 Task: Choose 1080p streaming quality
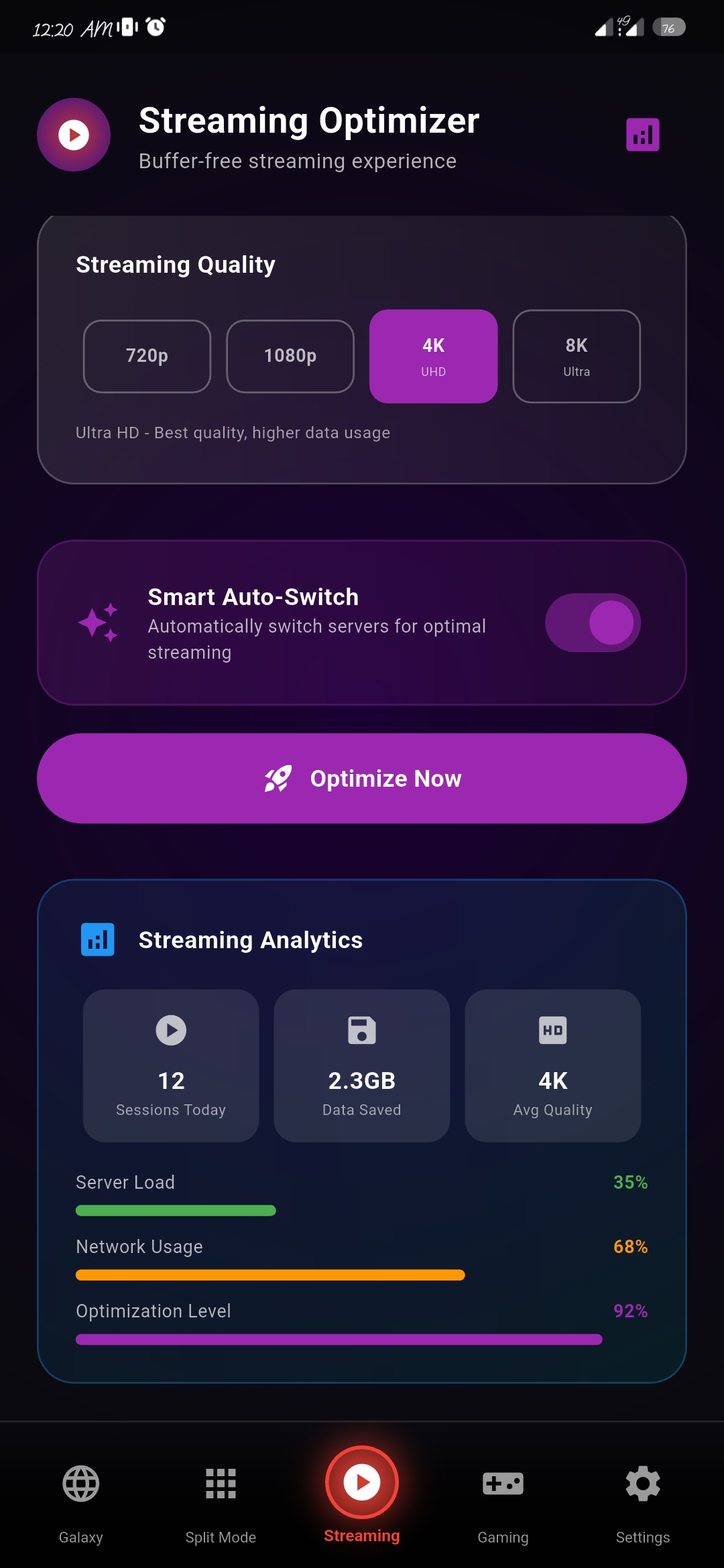click(290, 356)
